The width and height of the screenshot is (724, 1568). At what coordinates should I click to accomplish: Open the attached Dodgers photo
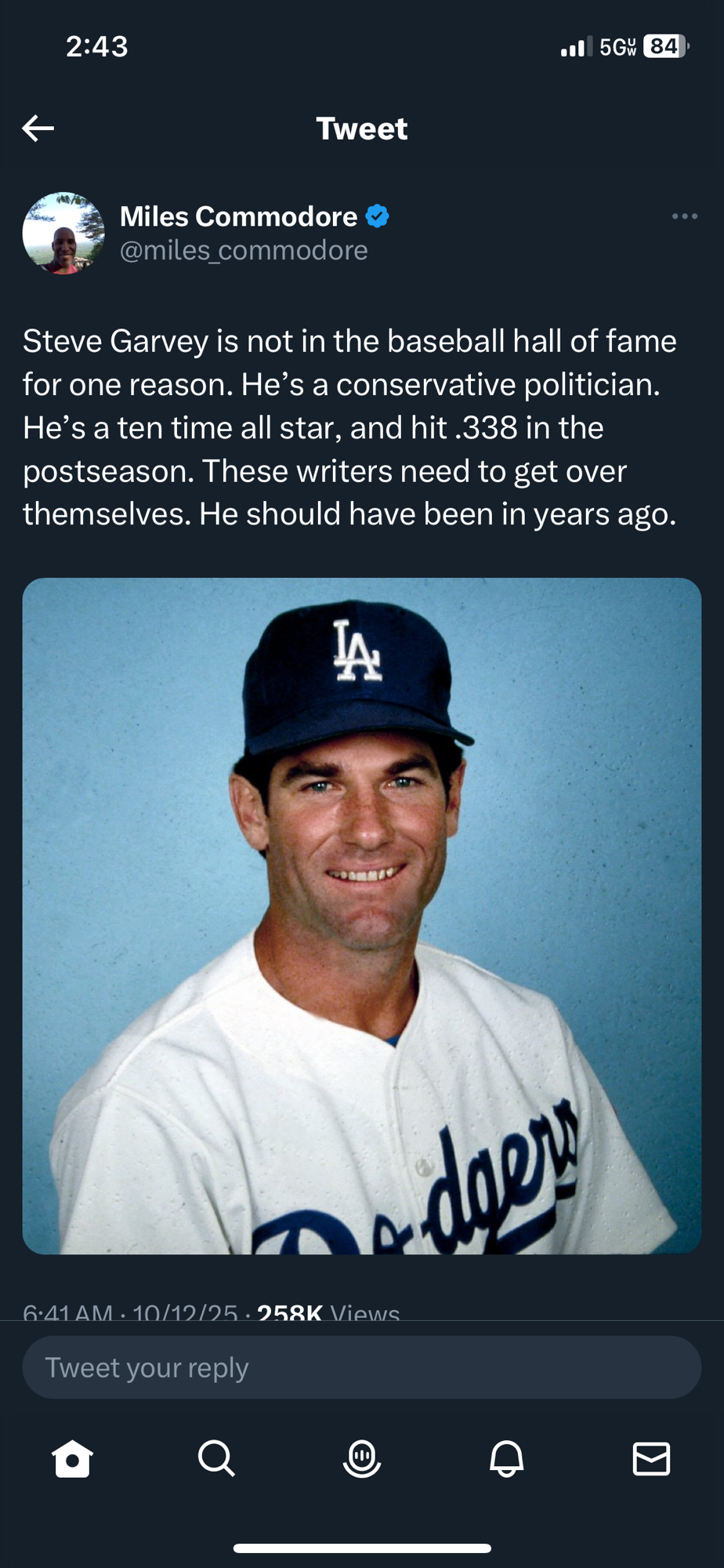tap(361, 915)
